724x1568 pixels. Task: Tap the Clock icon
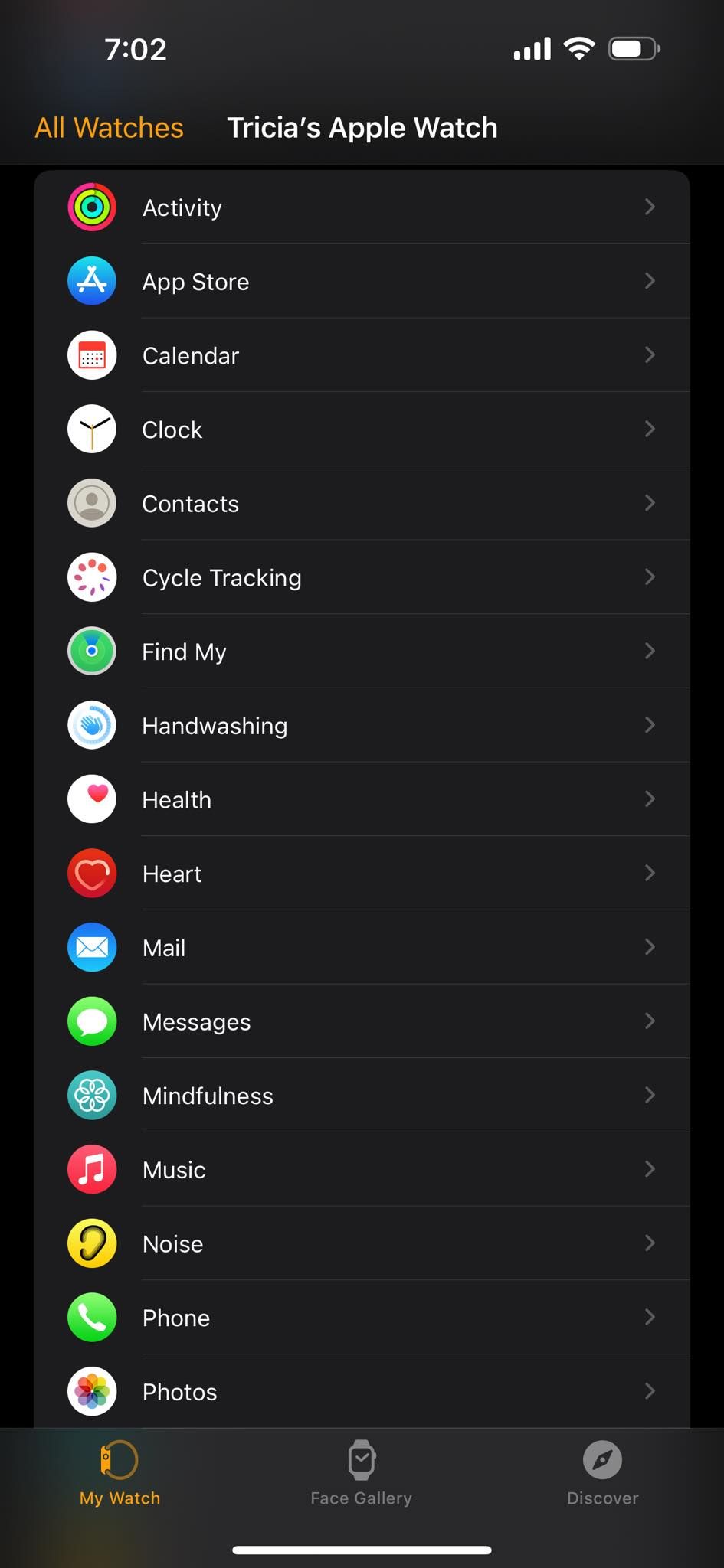click(91, 429)
